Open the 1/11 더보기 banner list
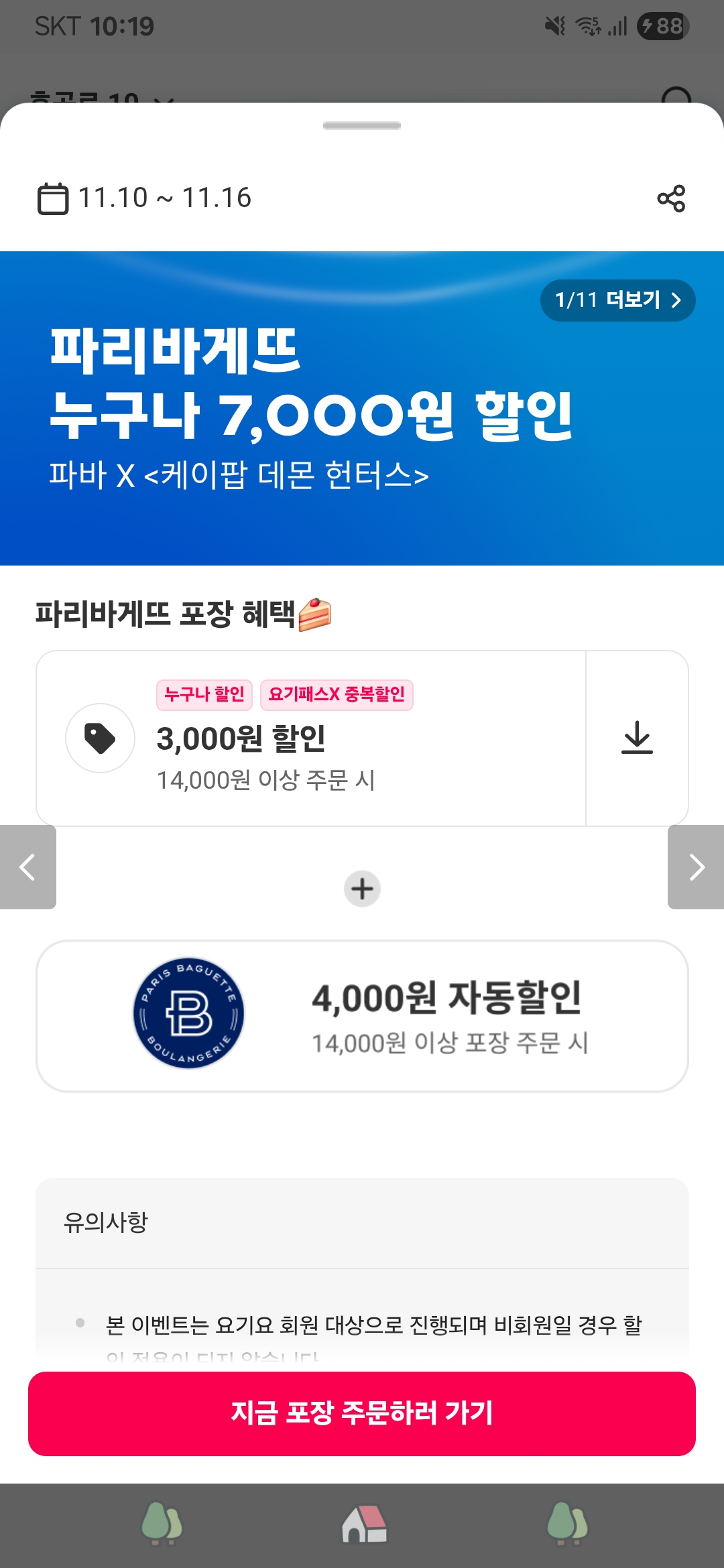This screenshot has height=1568, width=724. (x=617, y=300)
